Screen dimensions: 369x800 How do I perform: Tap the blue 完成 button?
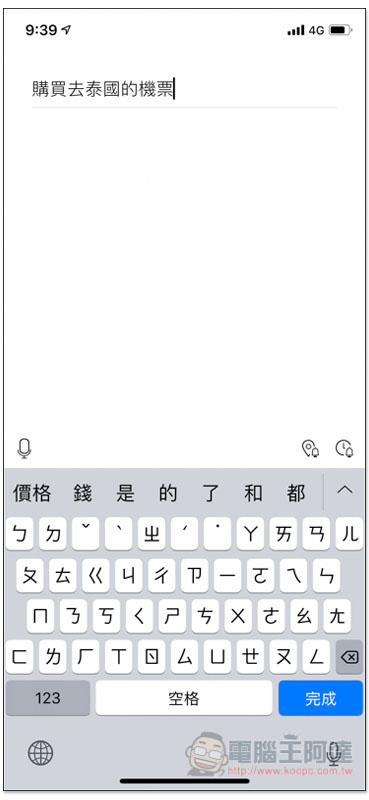321,698
